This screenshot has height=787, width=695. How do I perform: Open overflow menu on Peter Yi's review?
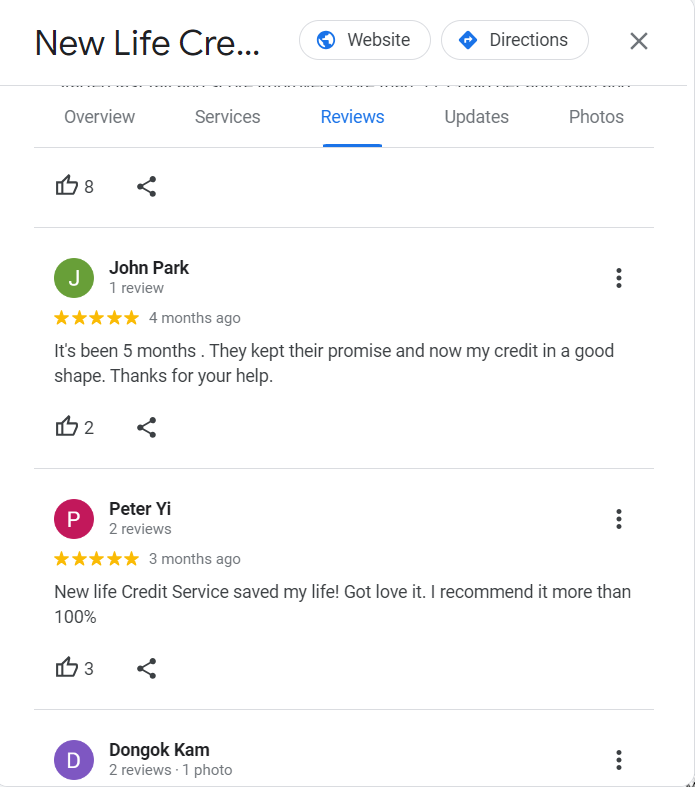coord(619,519)
